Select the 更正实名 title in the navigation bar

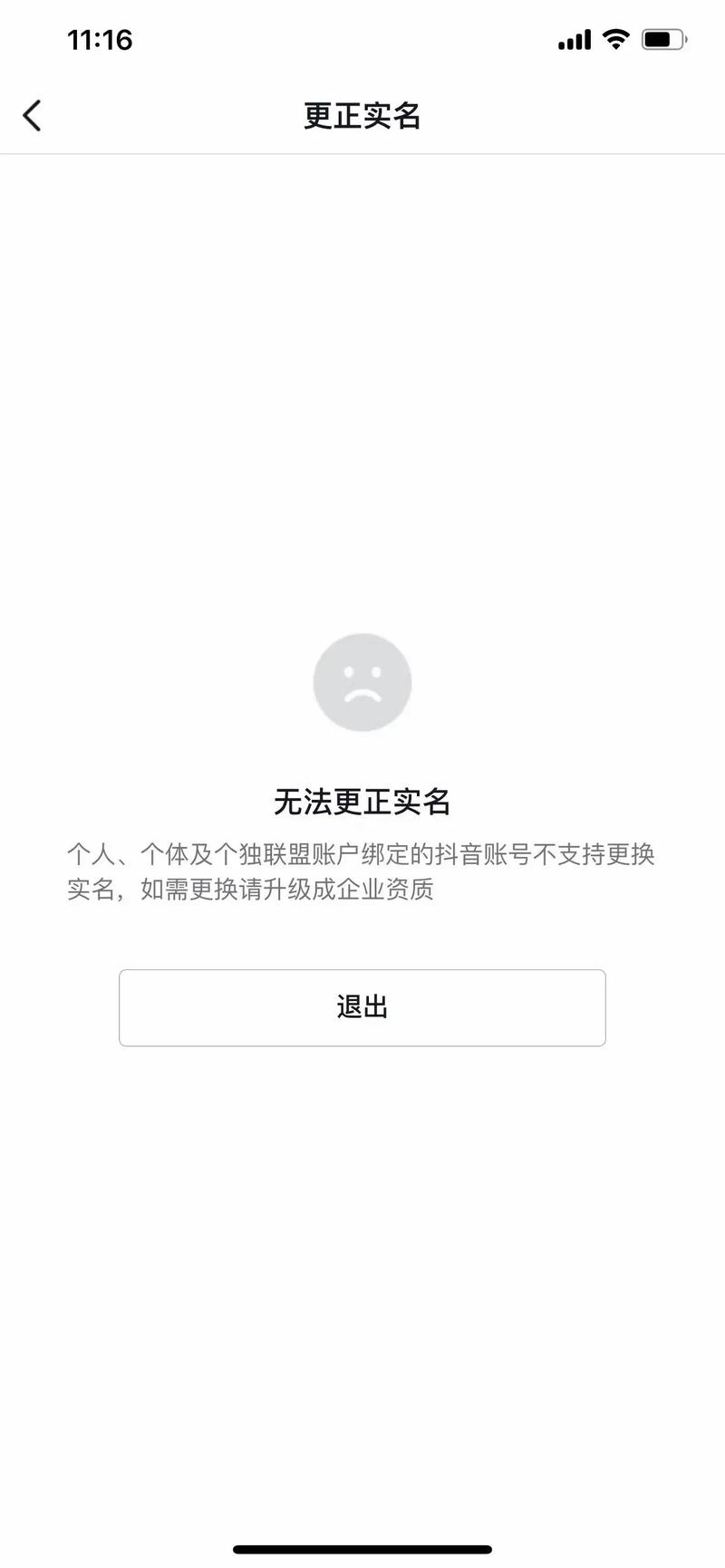(x=362, y=115)
